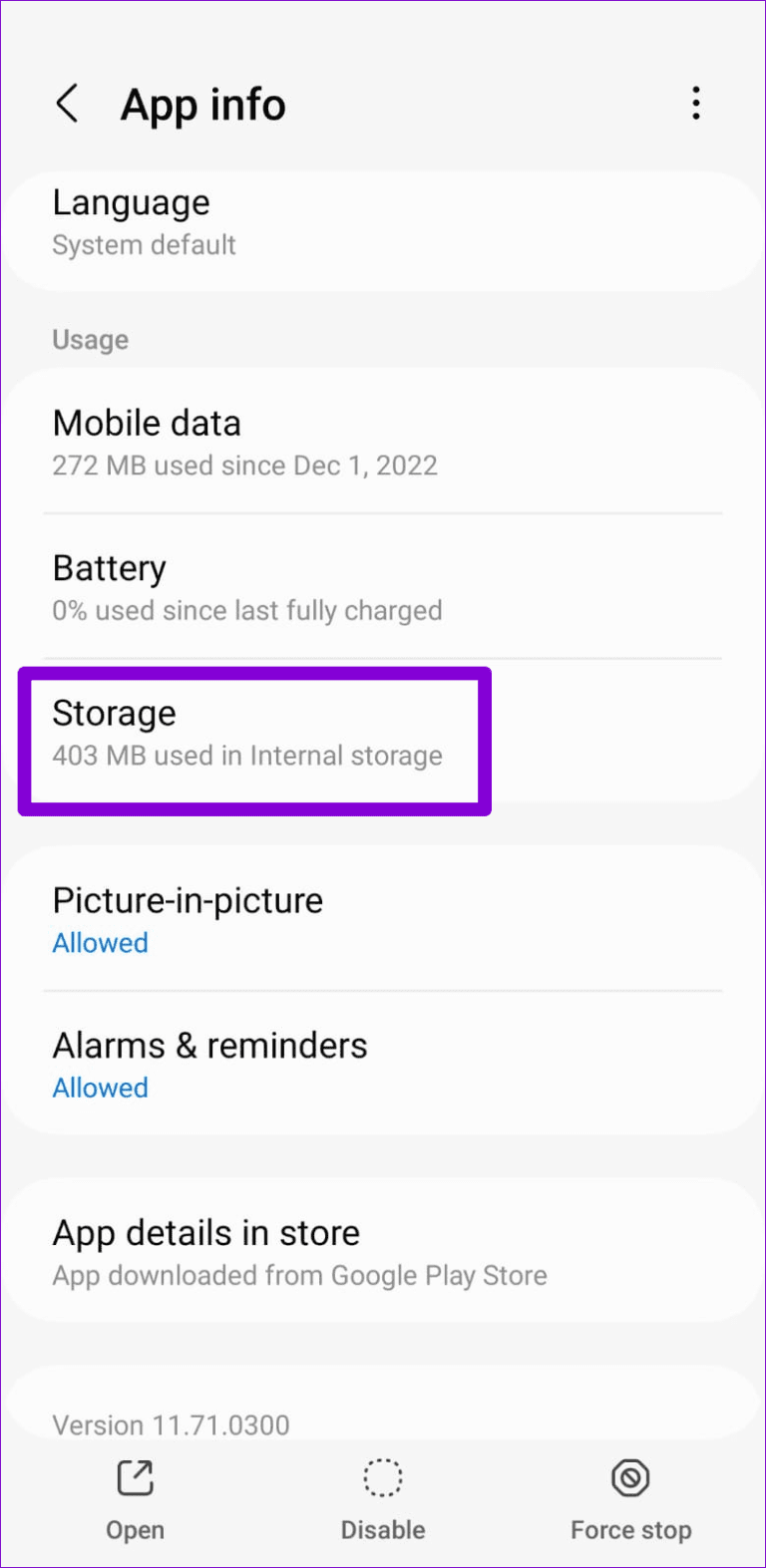Screen dimensions: 766x1568
Task: Force stop the app
Action: pyautogui.click(x=630, y=1498)
